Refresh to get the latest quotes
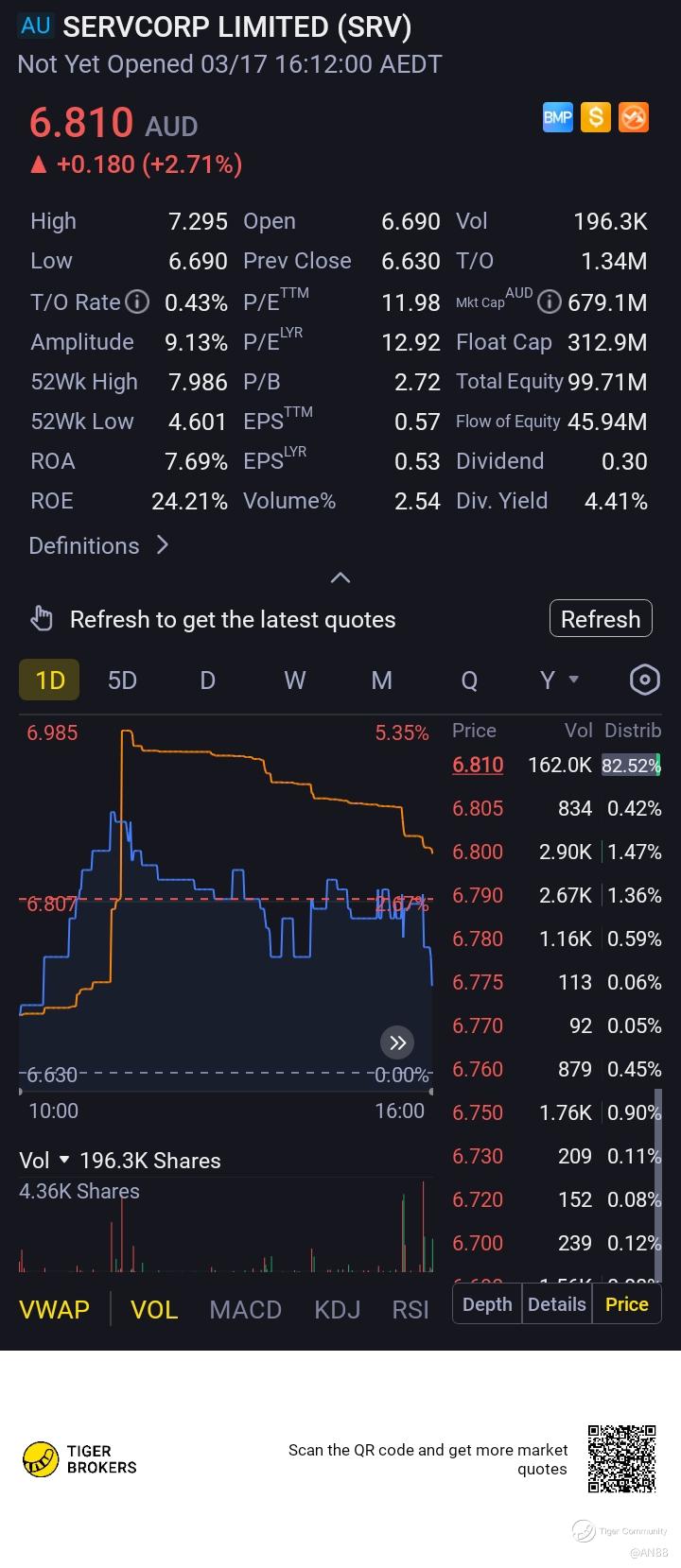681x1568 pixels. [x=601, y=619]
